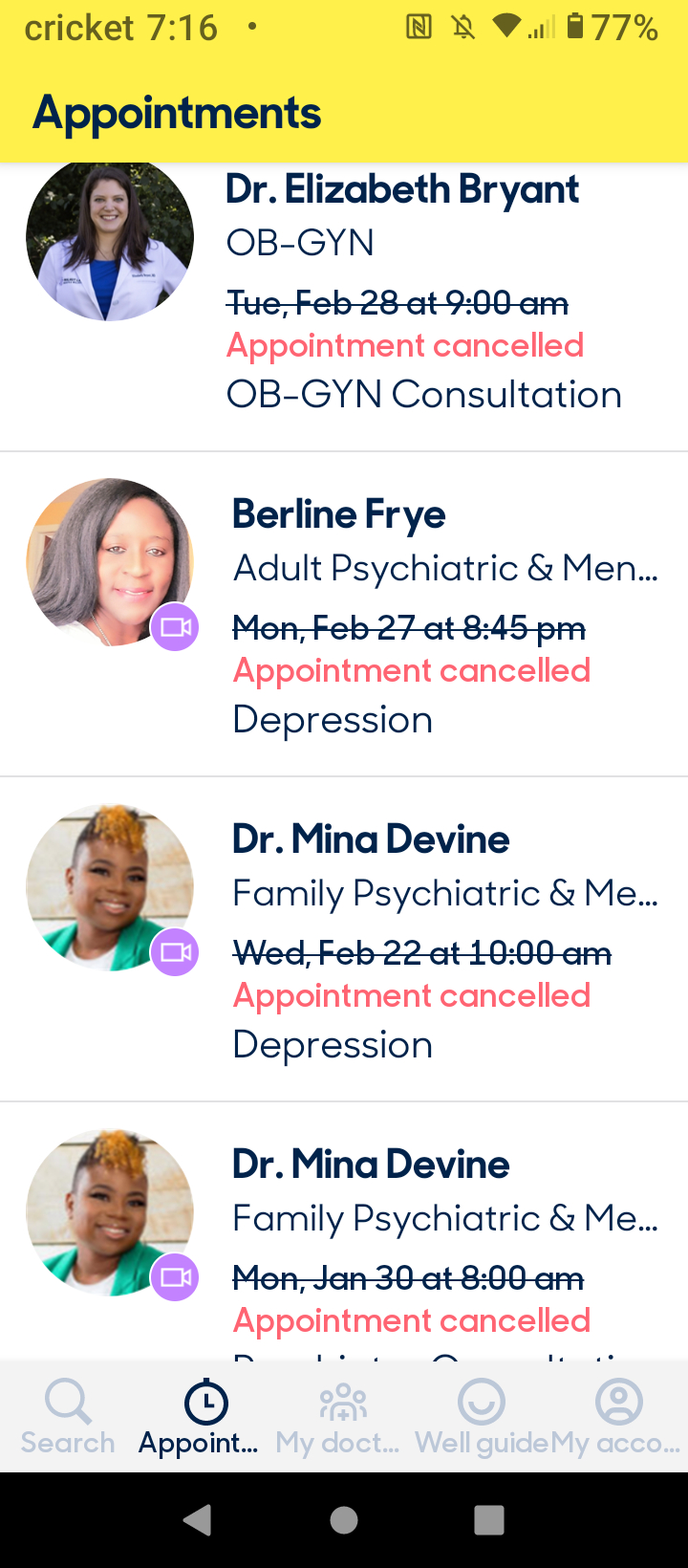Select the Appointments tab

(199, 1417)
